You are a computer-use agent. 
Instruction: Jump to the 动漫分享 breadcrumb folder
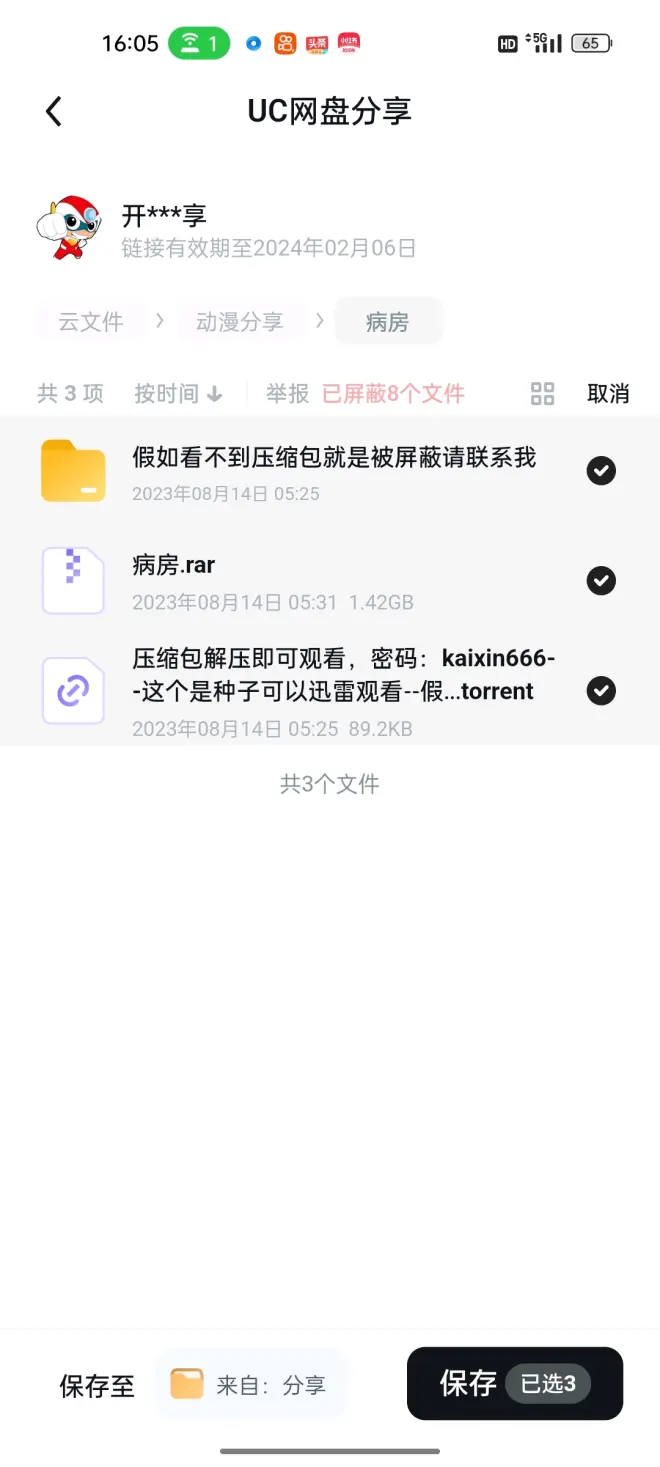point(239,322)
